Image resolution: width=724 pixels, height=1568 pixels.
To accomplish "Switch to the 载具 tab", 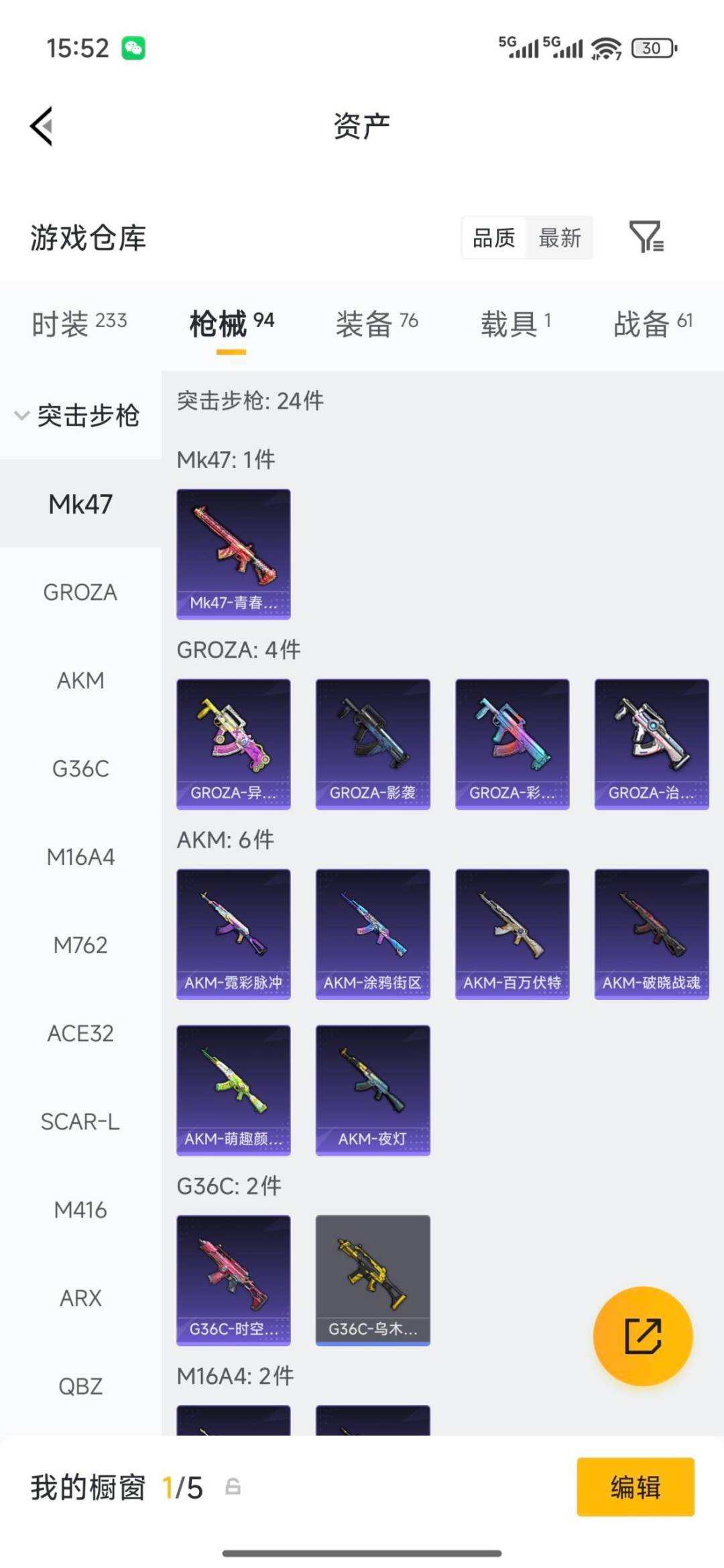I will pyautogui.click(x=515, y=324).
